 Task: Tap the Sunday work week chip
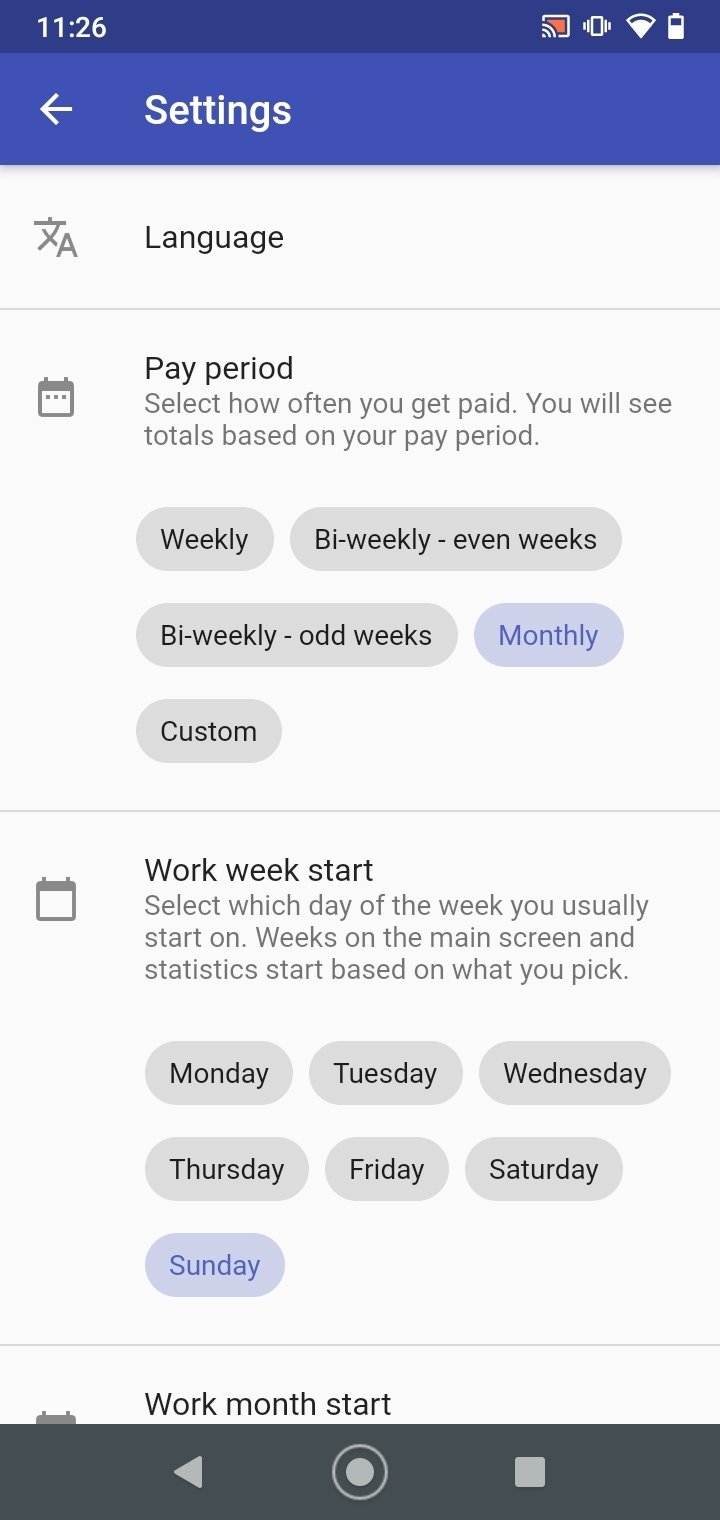[x=215, y=1265]
